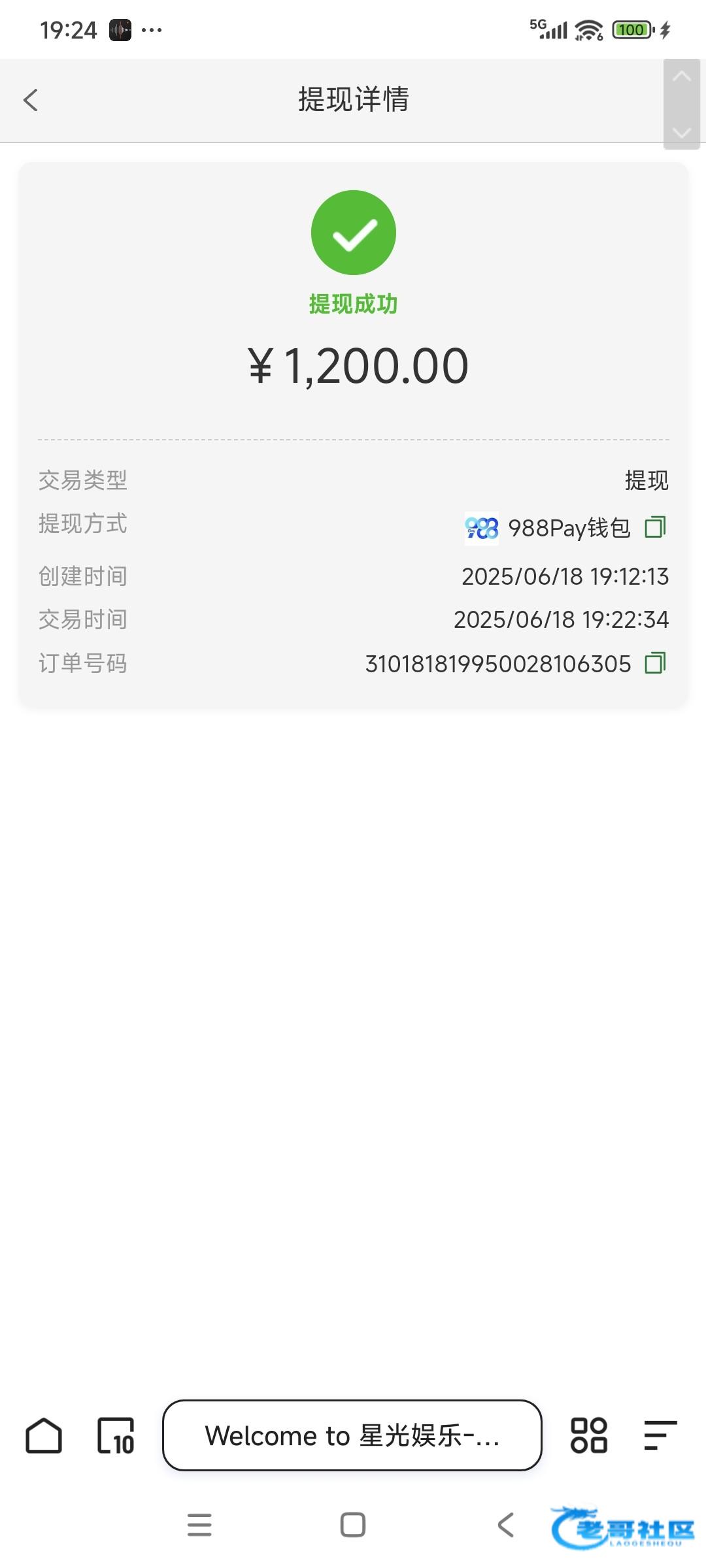The image size is (706, 1568).
Task: Open the browser tabs switcher showing 10
Action: pos(116,1435)
